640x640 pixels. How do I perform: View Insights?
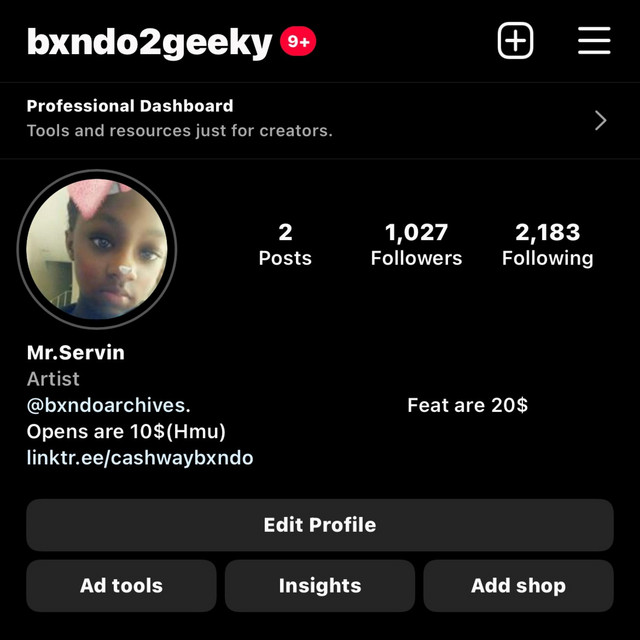click(320, 586)
